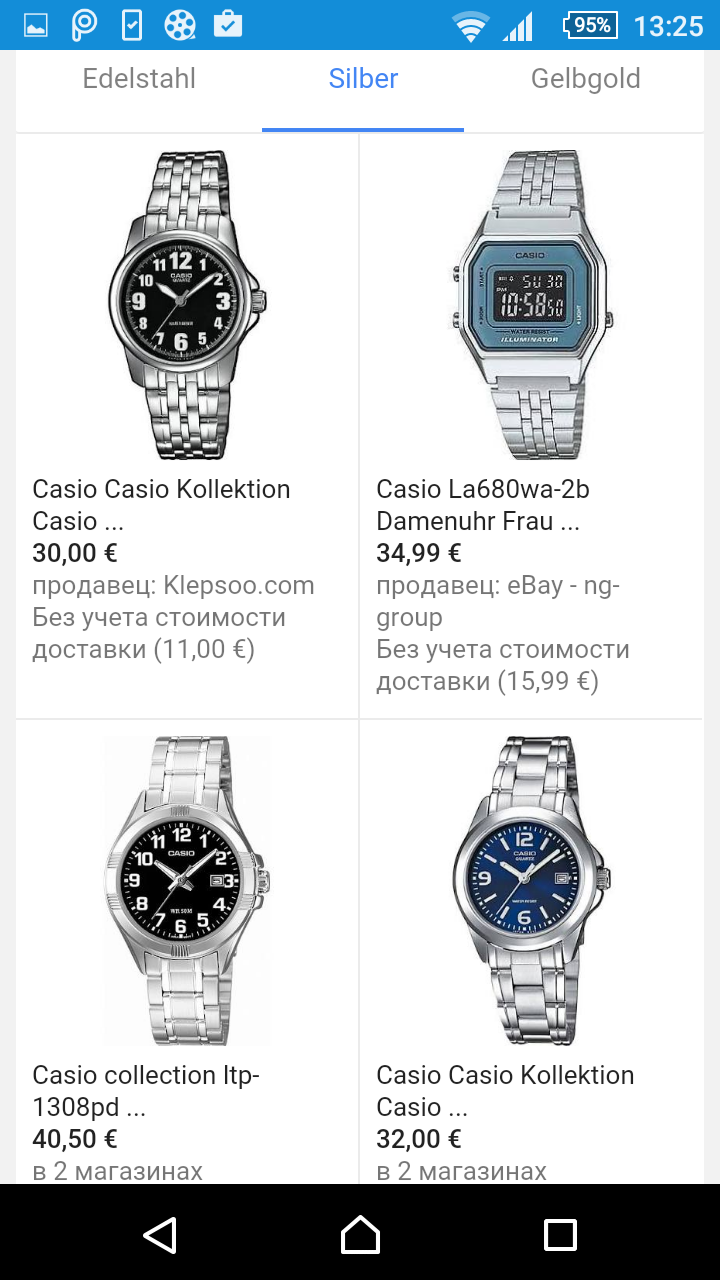Screen dimensions: 720x1280
Task: Open the 30,00 € Casio Kollektion watch from Klepsoo.com
Action: [x=187, y=426]
